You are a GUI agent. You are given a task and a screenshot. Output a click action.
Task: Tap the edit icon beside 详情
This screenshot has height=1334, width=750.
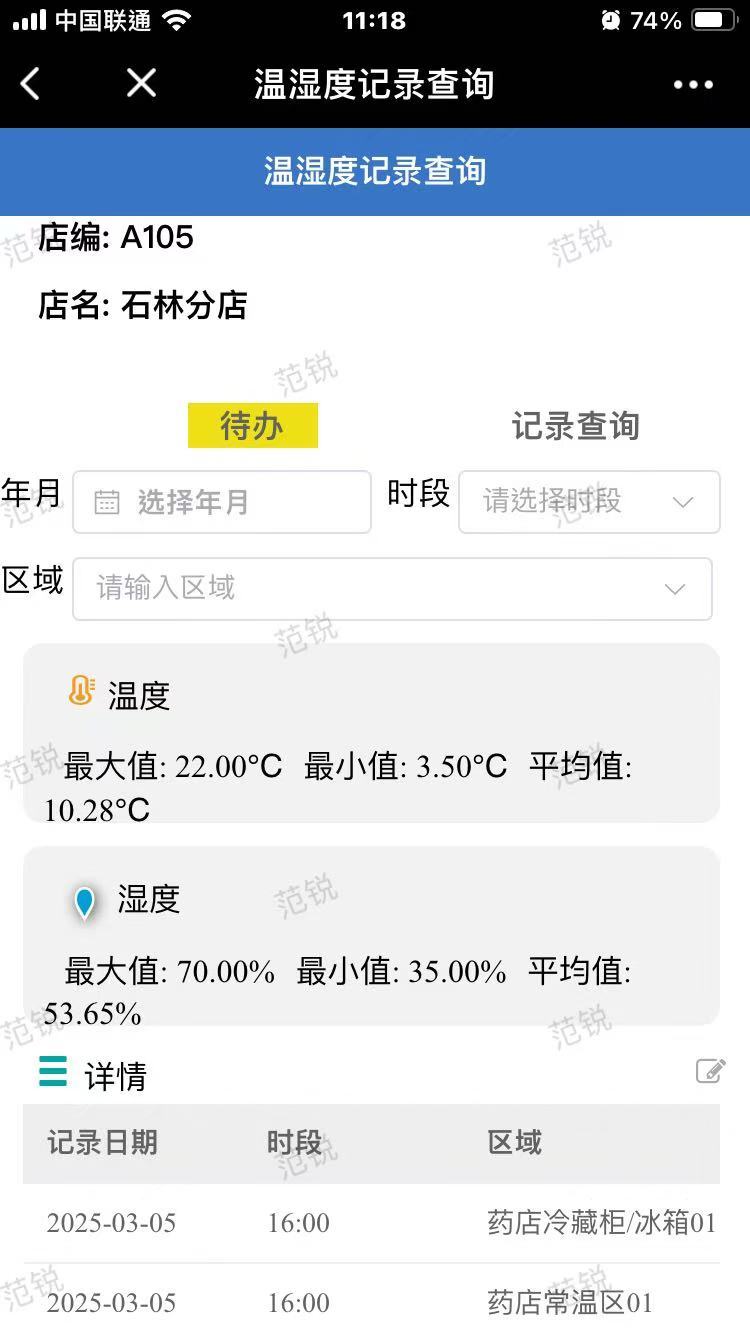tap(710, 1072)
